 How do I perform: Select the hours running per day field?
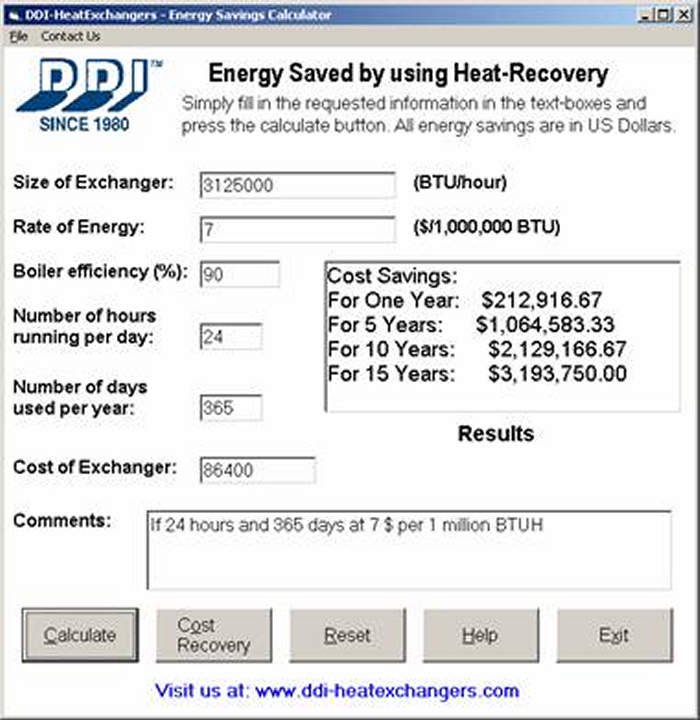point(231,337)
